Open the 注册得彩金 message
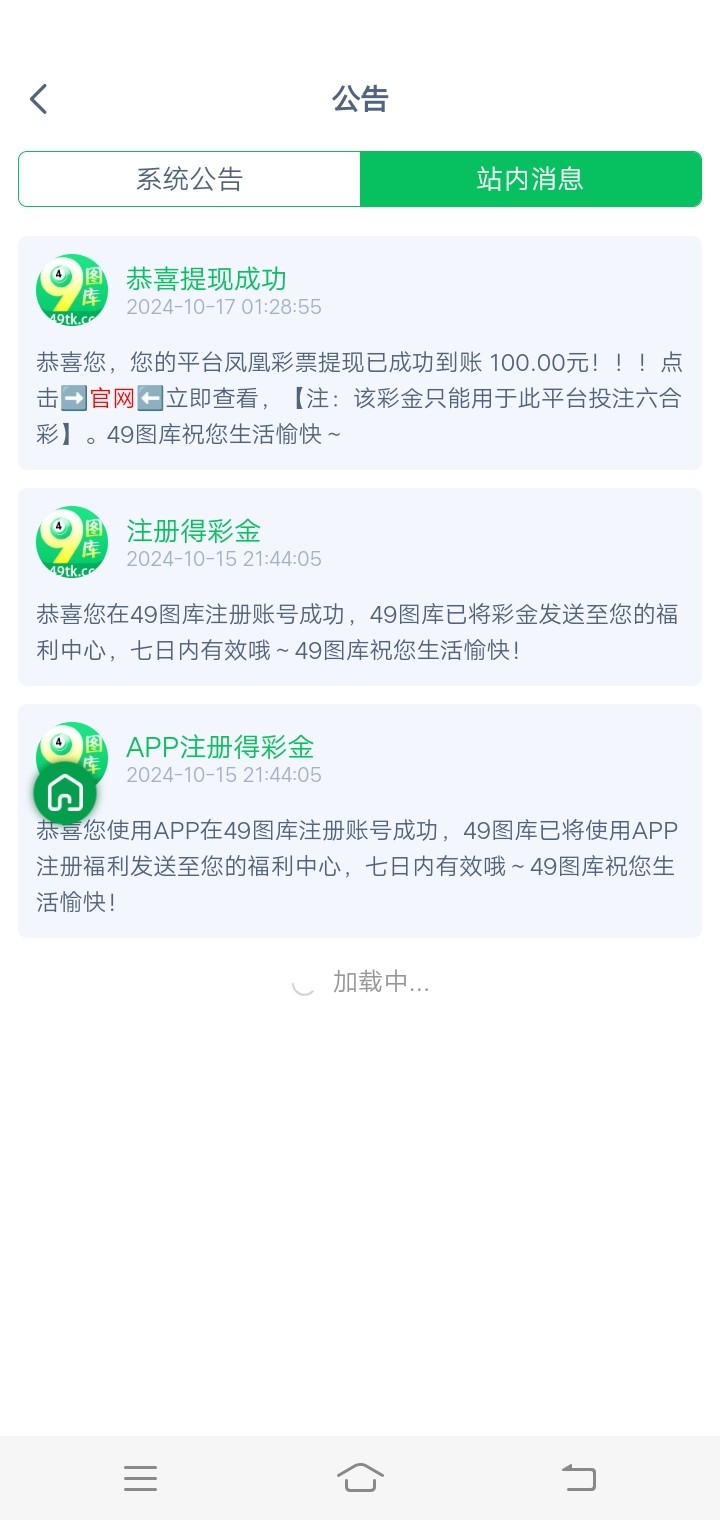The width and height of the screenshot is (720, 1520). click(360, 587)
